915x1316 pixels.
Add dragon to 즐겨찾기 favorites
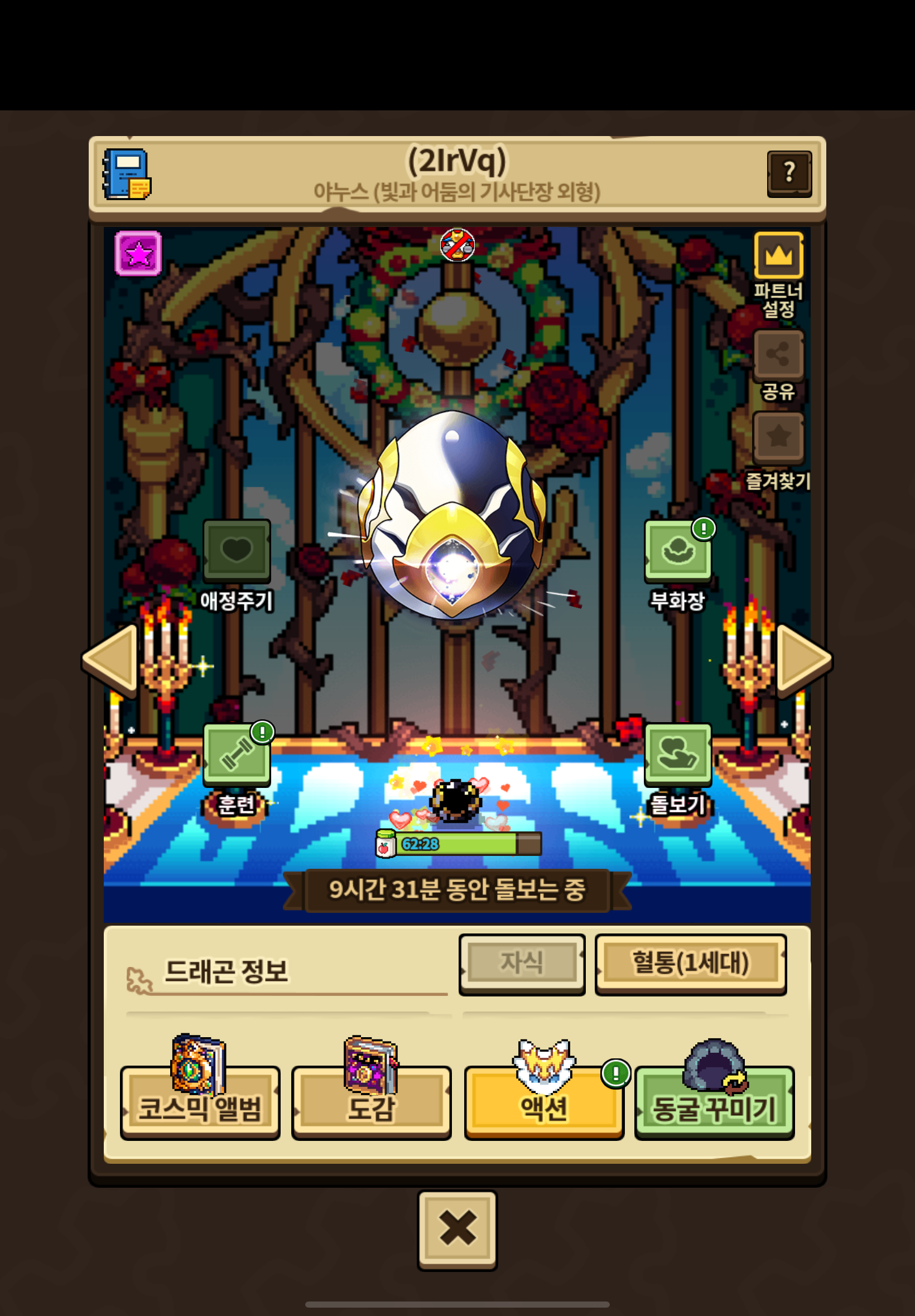click(778, 437)
